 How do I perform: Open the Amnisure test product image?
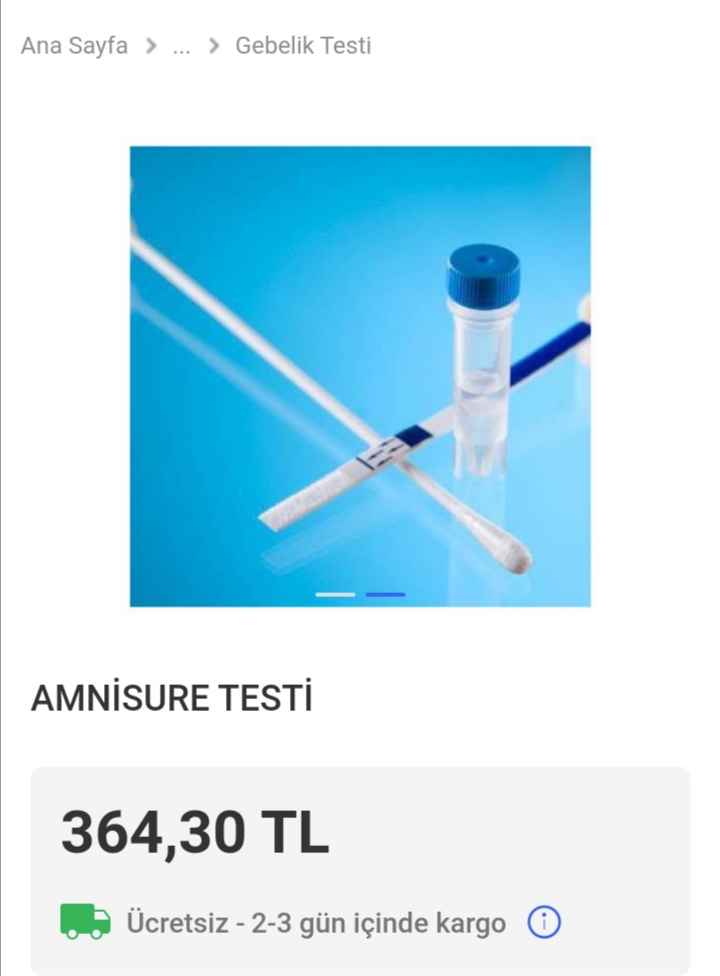pos(360,375)
